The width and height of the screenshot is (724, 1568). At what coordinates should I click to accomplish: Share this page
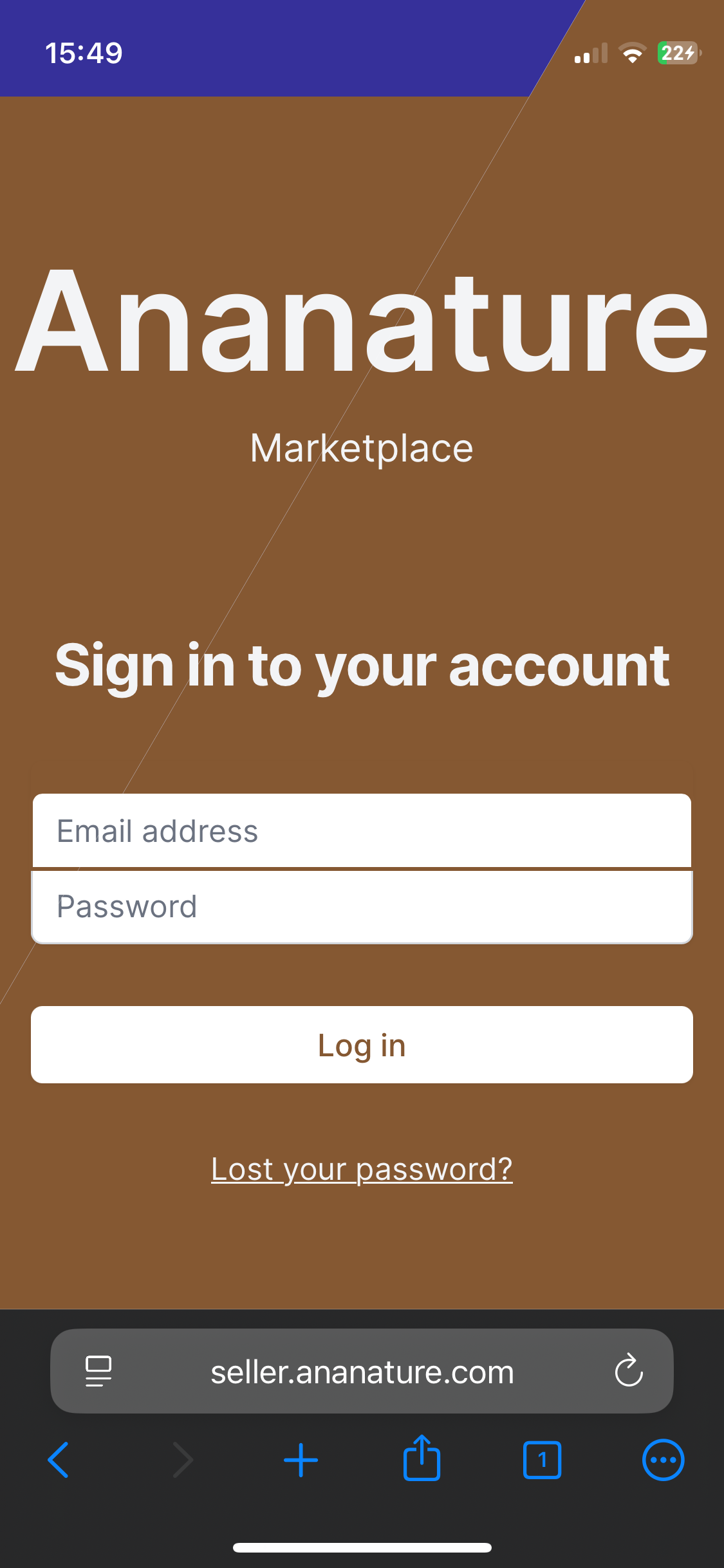[422, 1459]
